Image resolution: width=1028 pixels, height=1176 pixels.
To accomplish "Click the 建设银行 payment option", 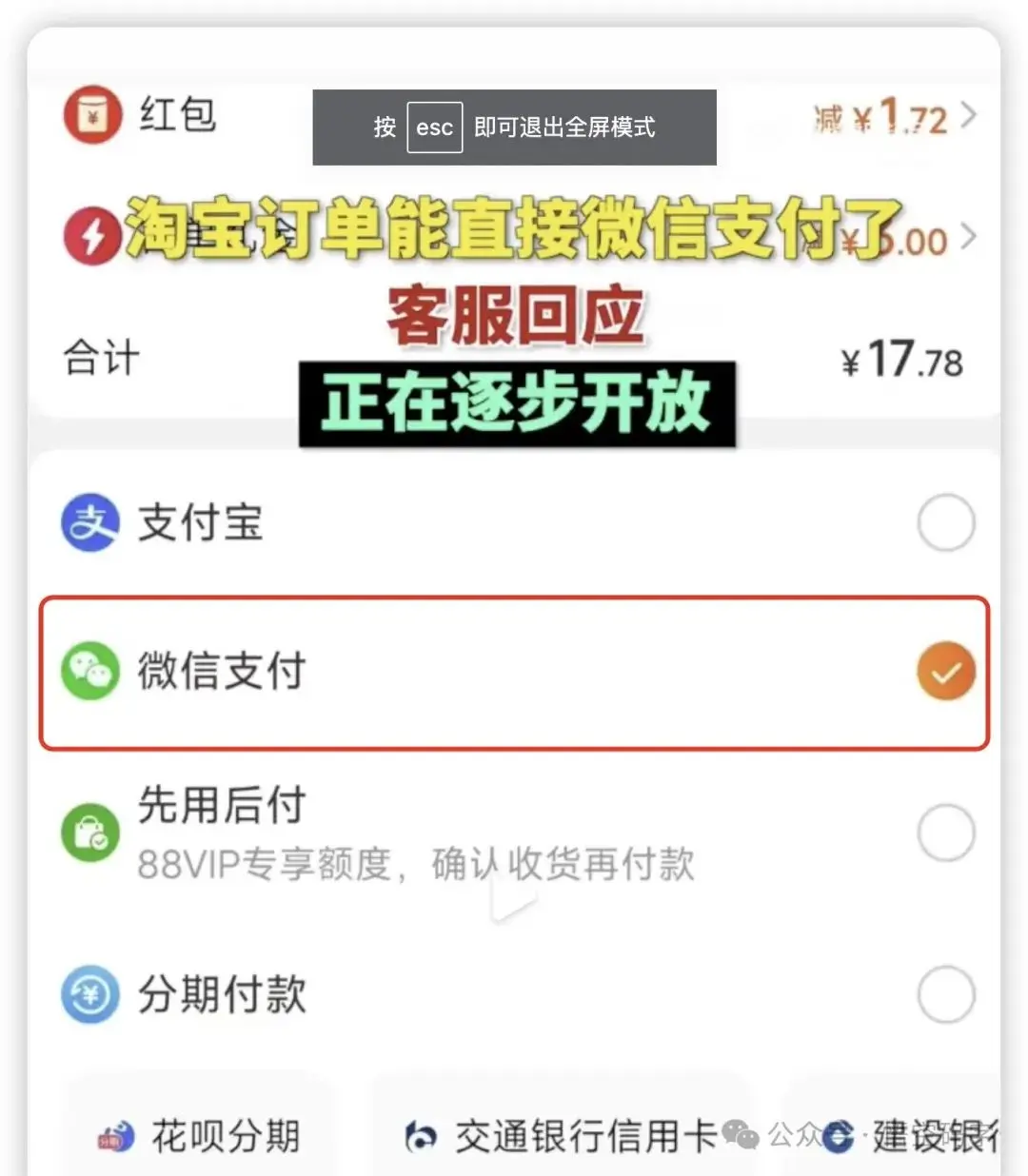I will pos(914,1134).
